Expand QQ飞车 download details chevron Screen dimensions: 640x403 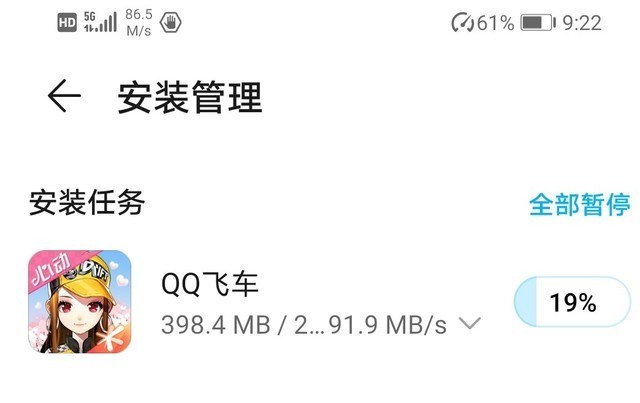(469, 323)
